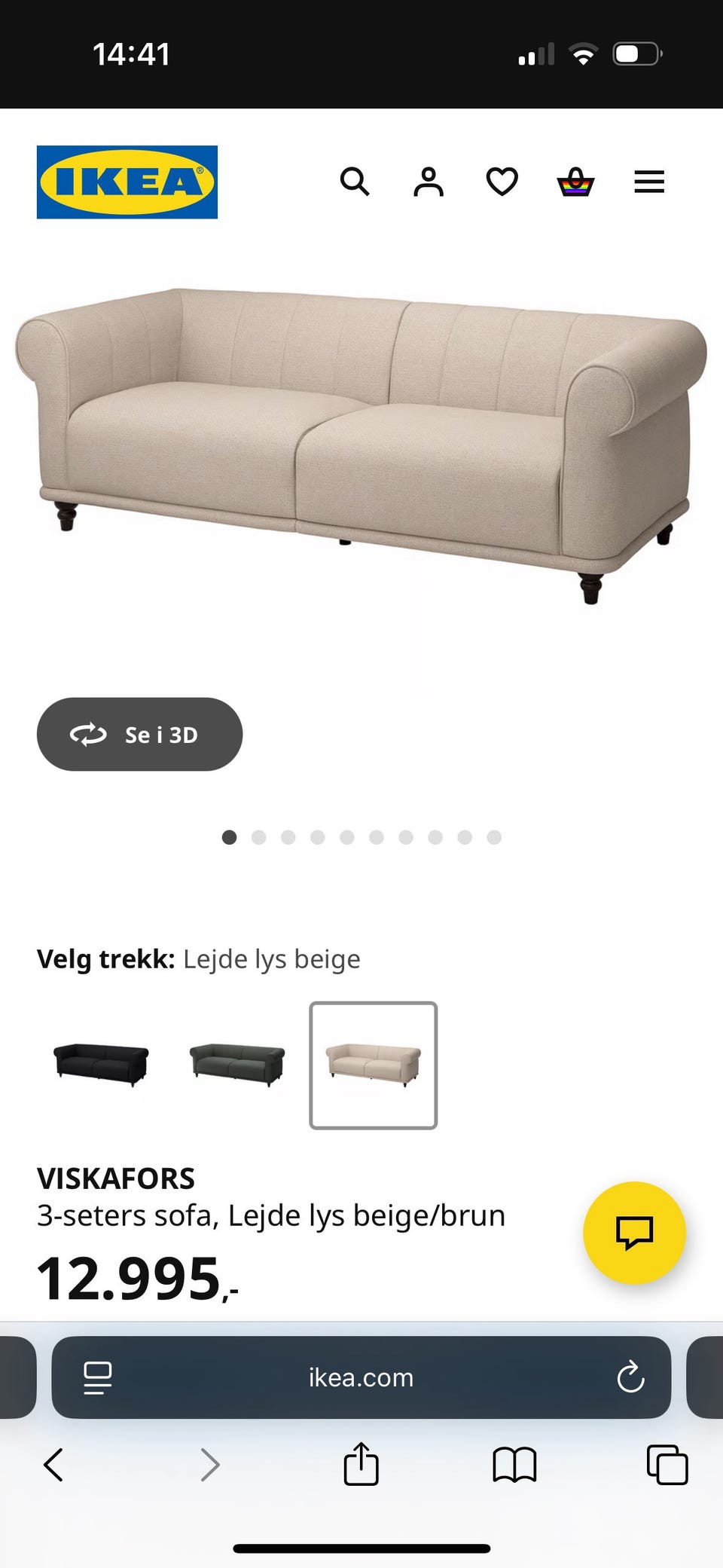This screenshot has height=1568, width=723.
Task: Open the yellow chat bubble
Action: pyautogui.click(x=636, y=1233)
